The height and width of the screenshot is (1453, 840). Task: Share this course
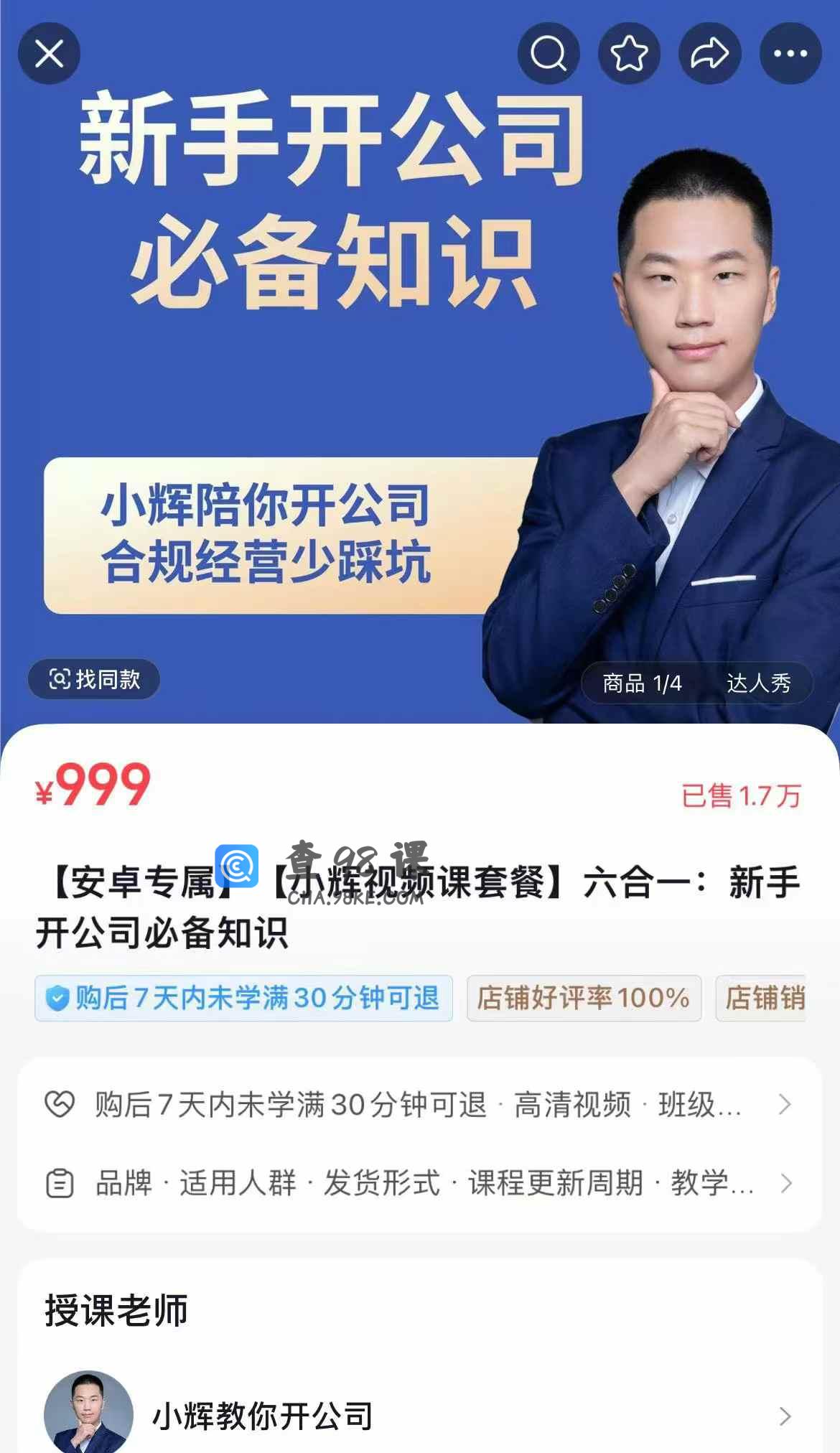click(709, 53)
